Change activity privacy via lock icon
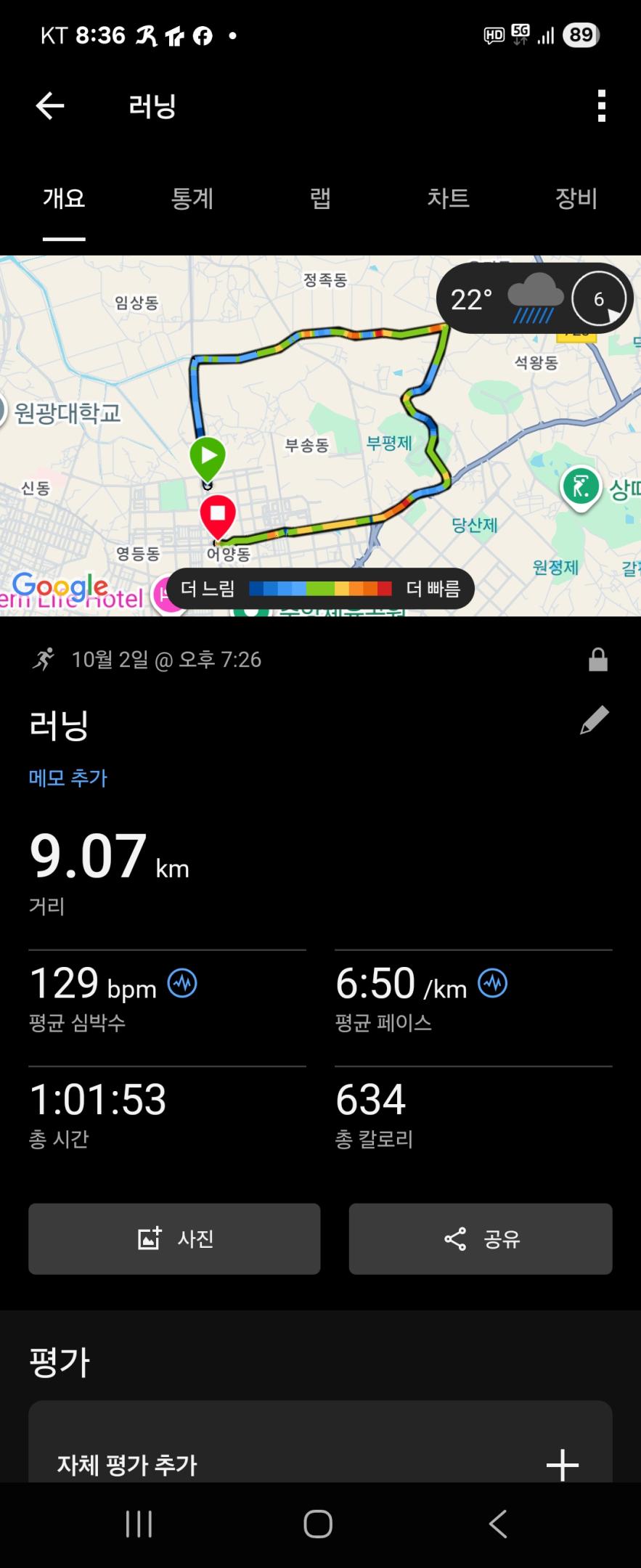 (598, 660)
